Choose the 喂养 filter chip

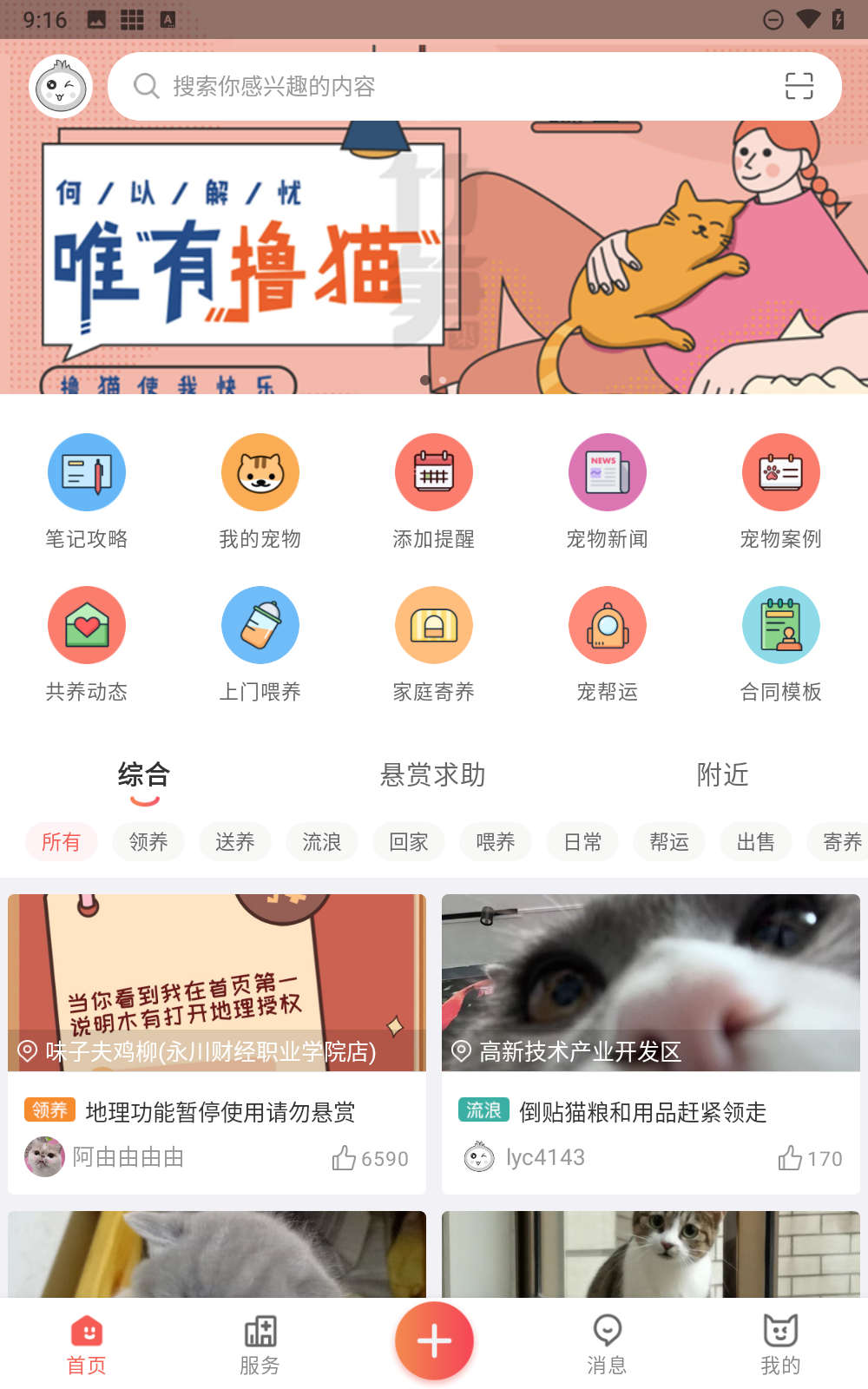tap(496, 842)
